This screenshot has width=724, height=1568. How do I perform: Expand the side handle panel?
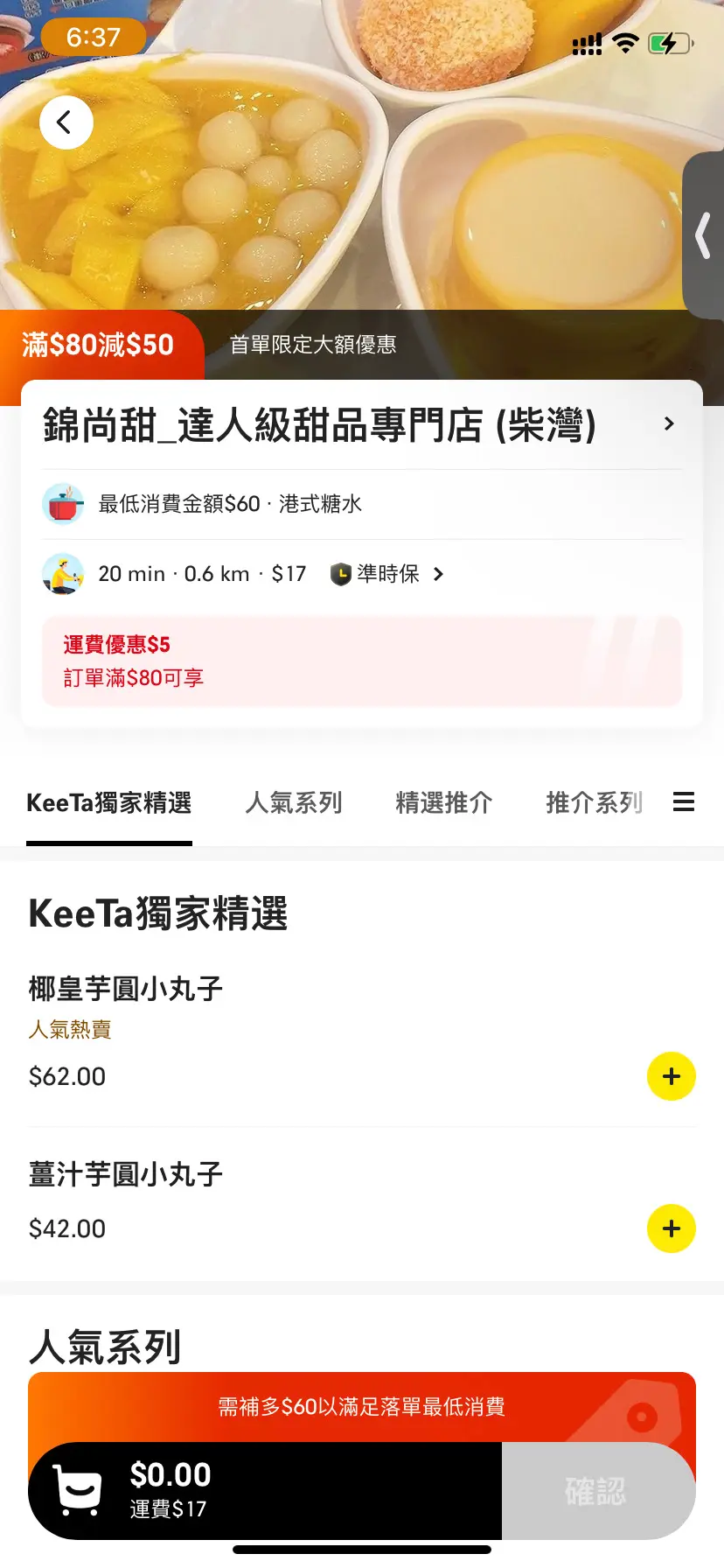point(704,236)
